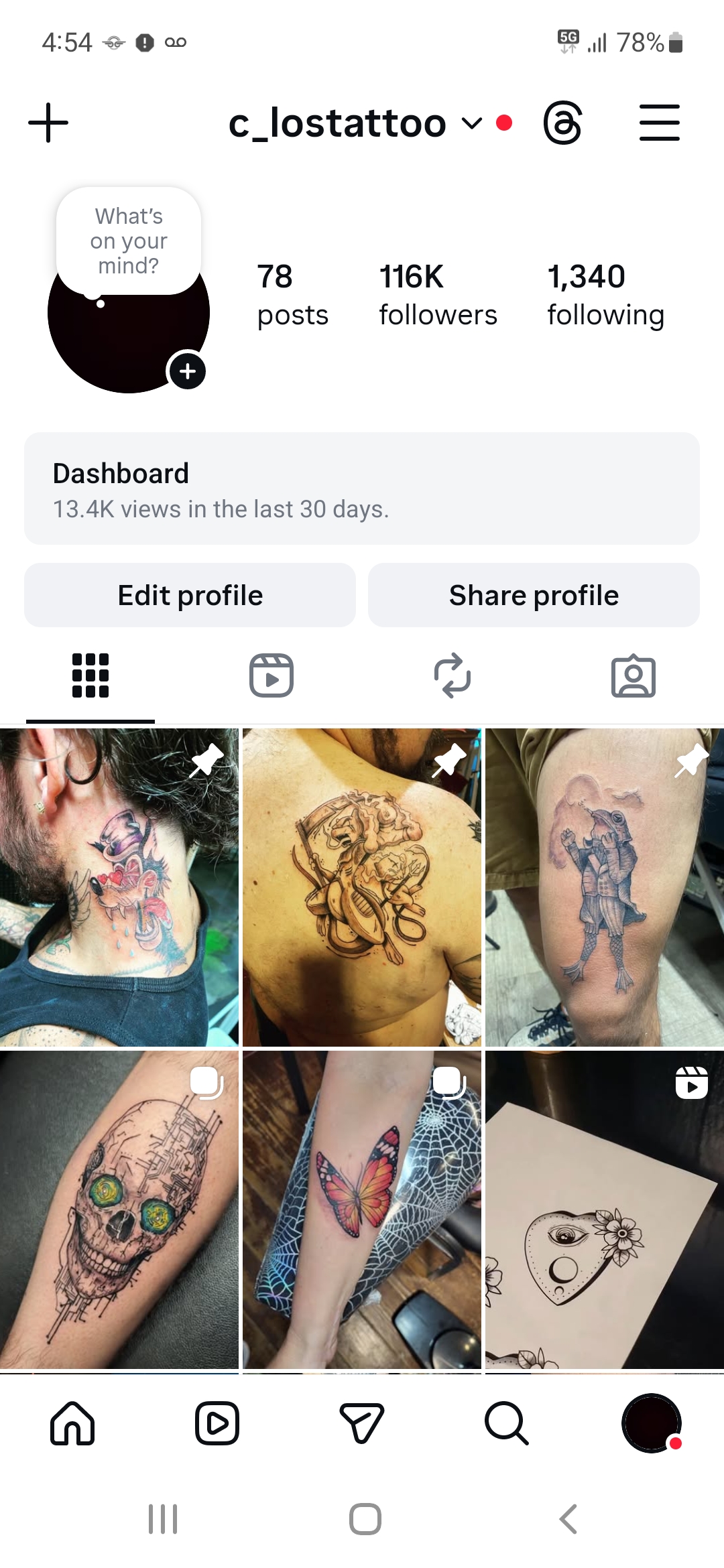Open the hamburger settings menu

click(x=659, y=122)
